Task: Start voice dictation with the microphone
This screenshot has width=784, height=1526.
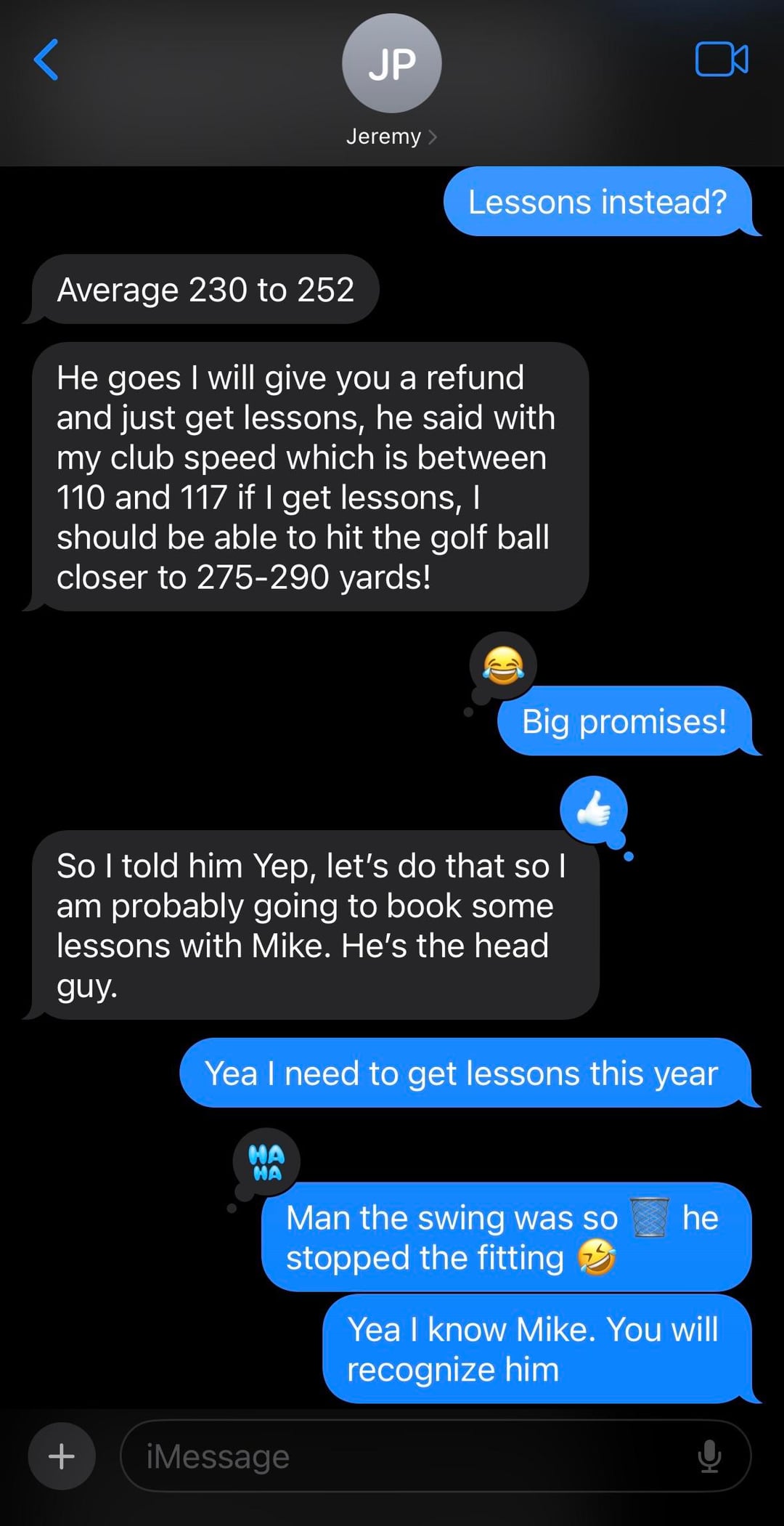Action: pyautogui.click(x=709, y=1456)
